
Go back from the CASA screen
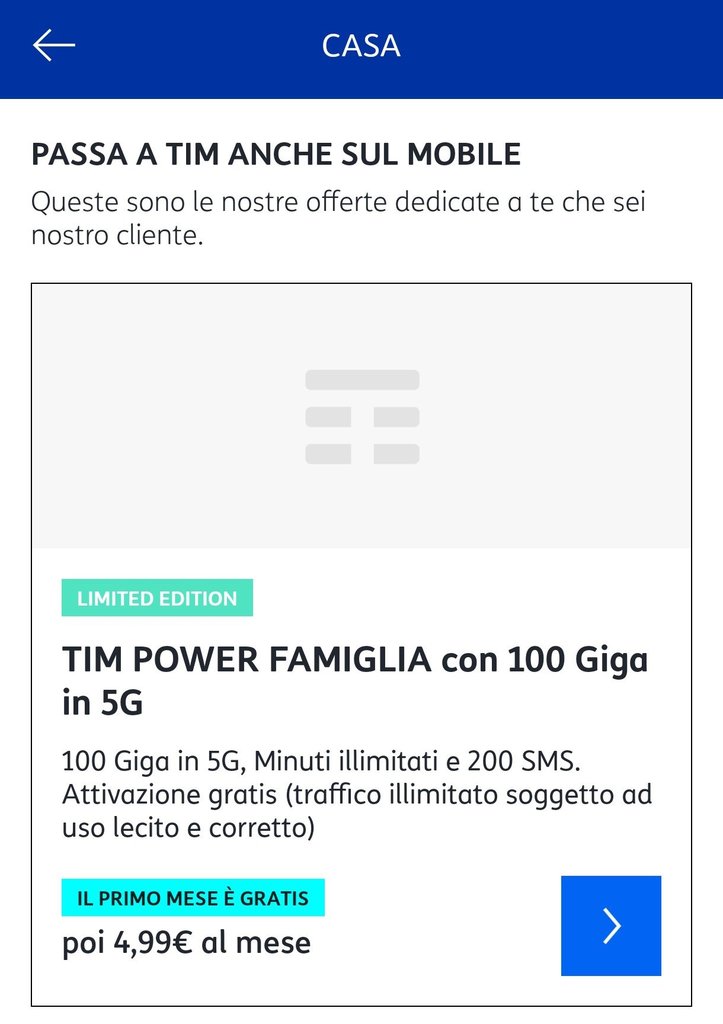[x=54, y=46]
